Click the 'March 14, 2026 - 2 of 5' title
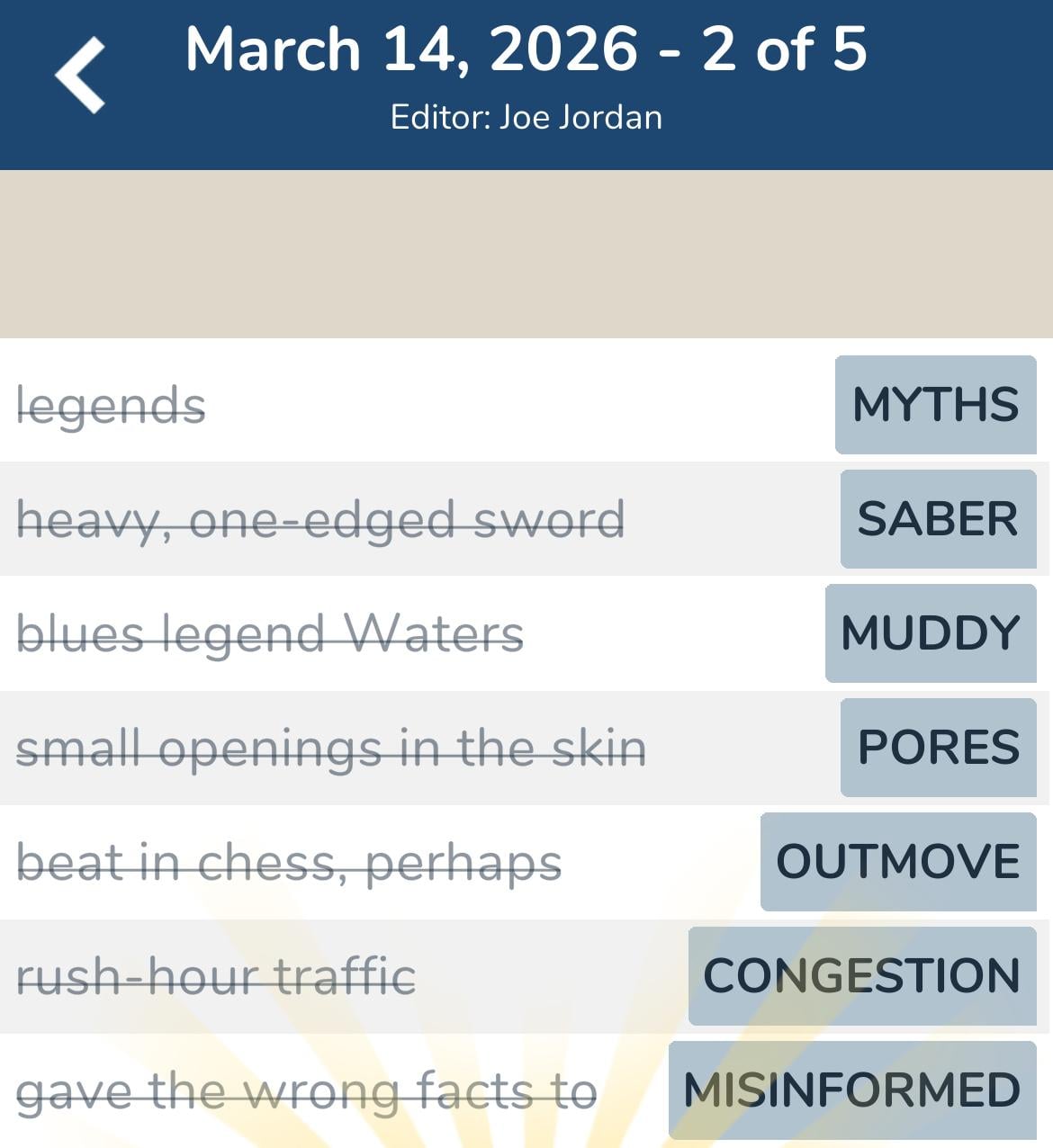The width and height of the screenshot is (1053, 1148). click(x=526, y=49)
